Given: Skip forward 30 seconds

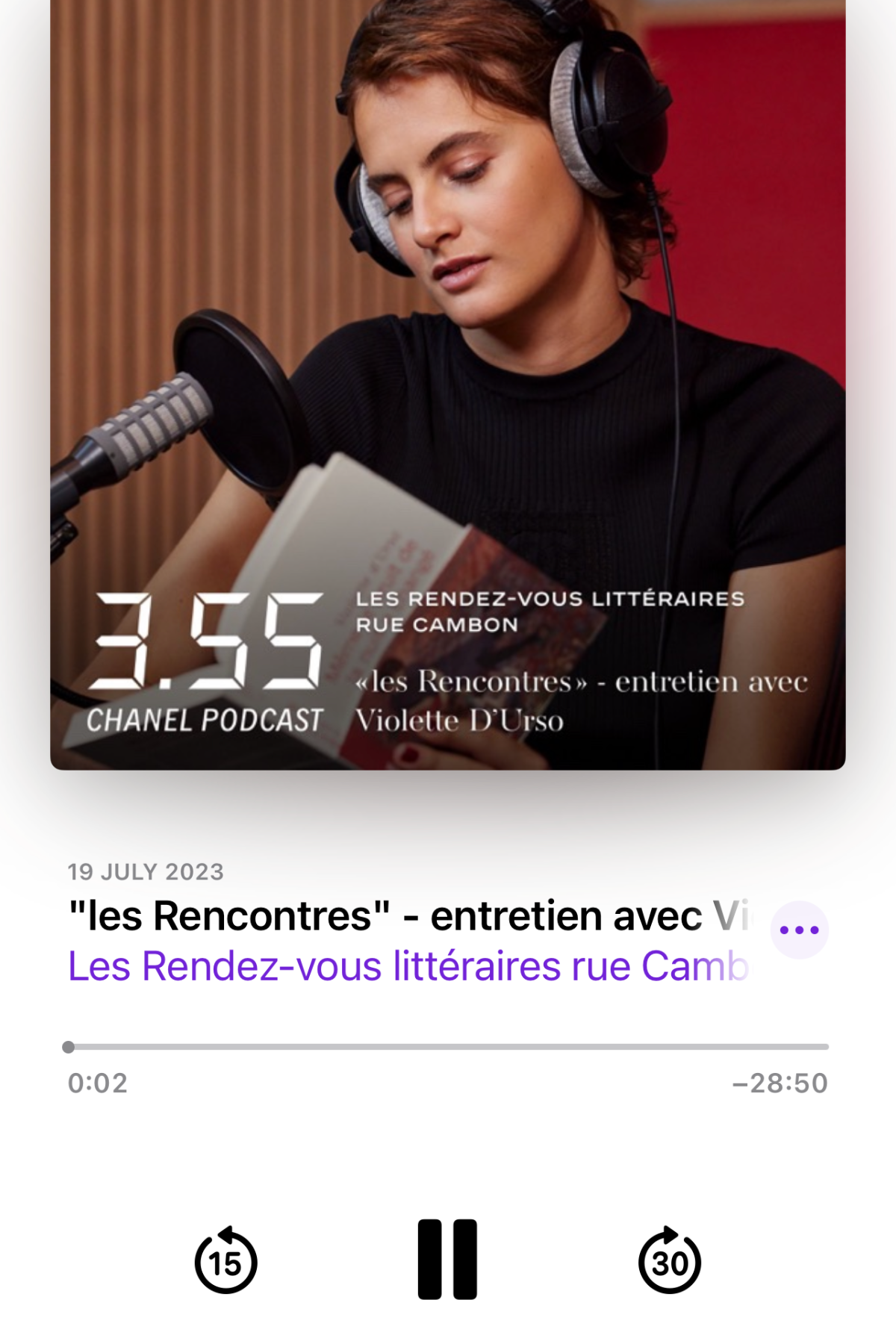Looking at the screenshot, I should coord(670,1261).
